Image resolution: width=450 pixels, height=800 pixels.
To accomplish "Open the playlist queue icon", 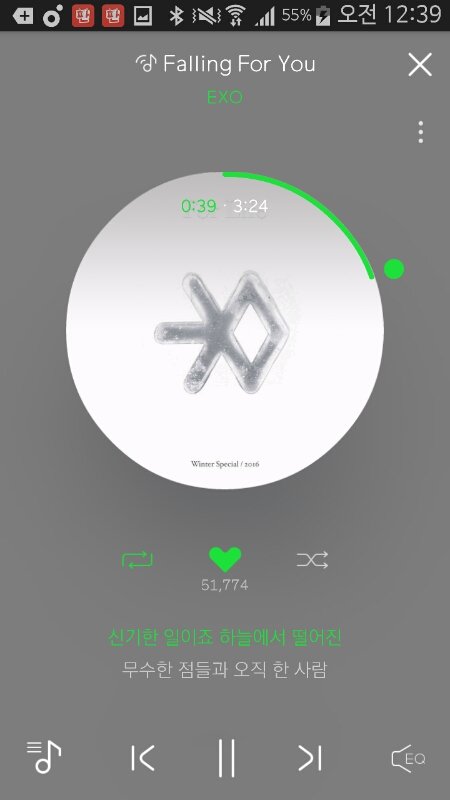I will (x=44, y=757).
